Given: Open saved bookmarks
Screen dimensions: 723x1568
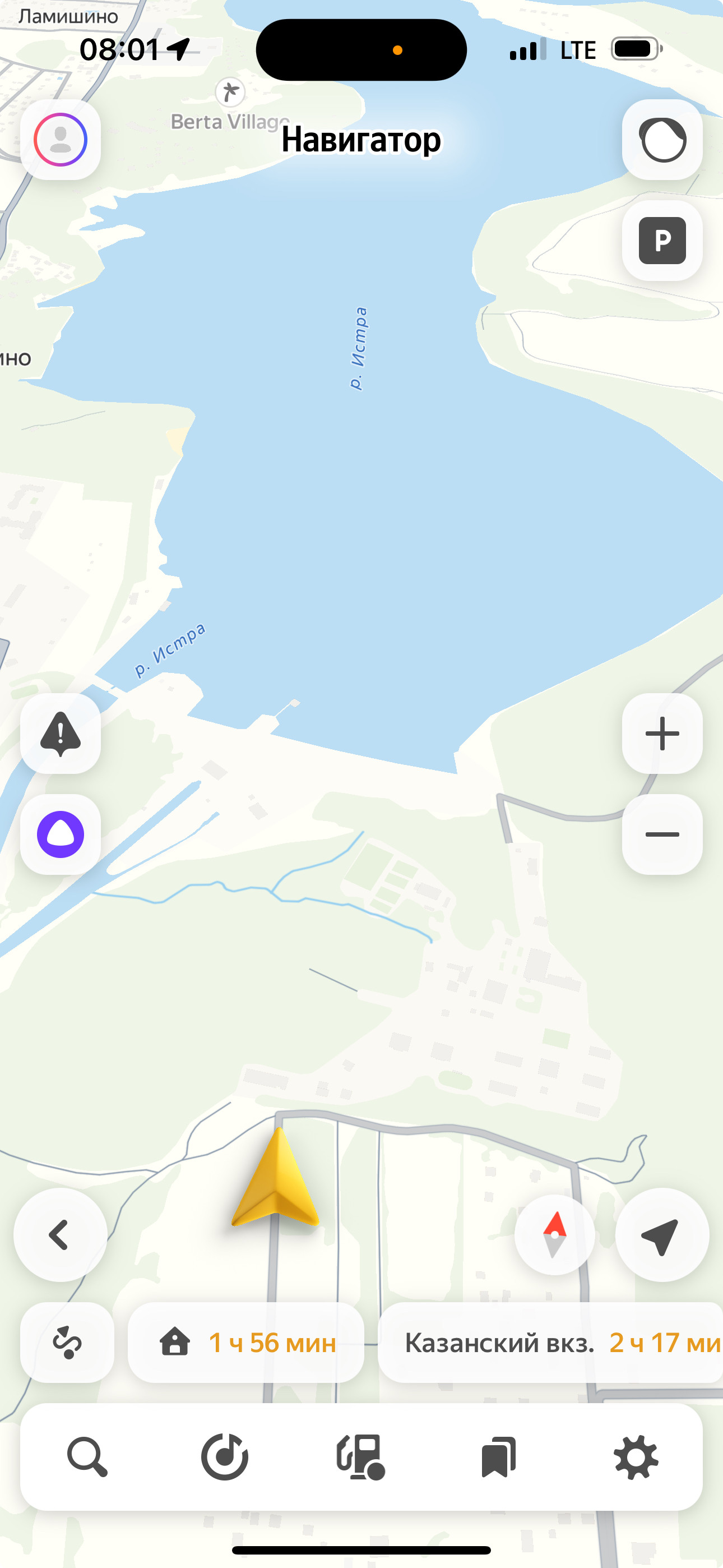Looking at the screenshot, I should pyautogui.click(x=498, y=1456).
